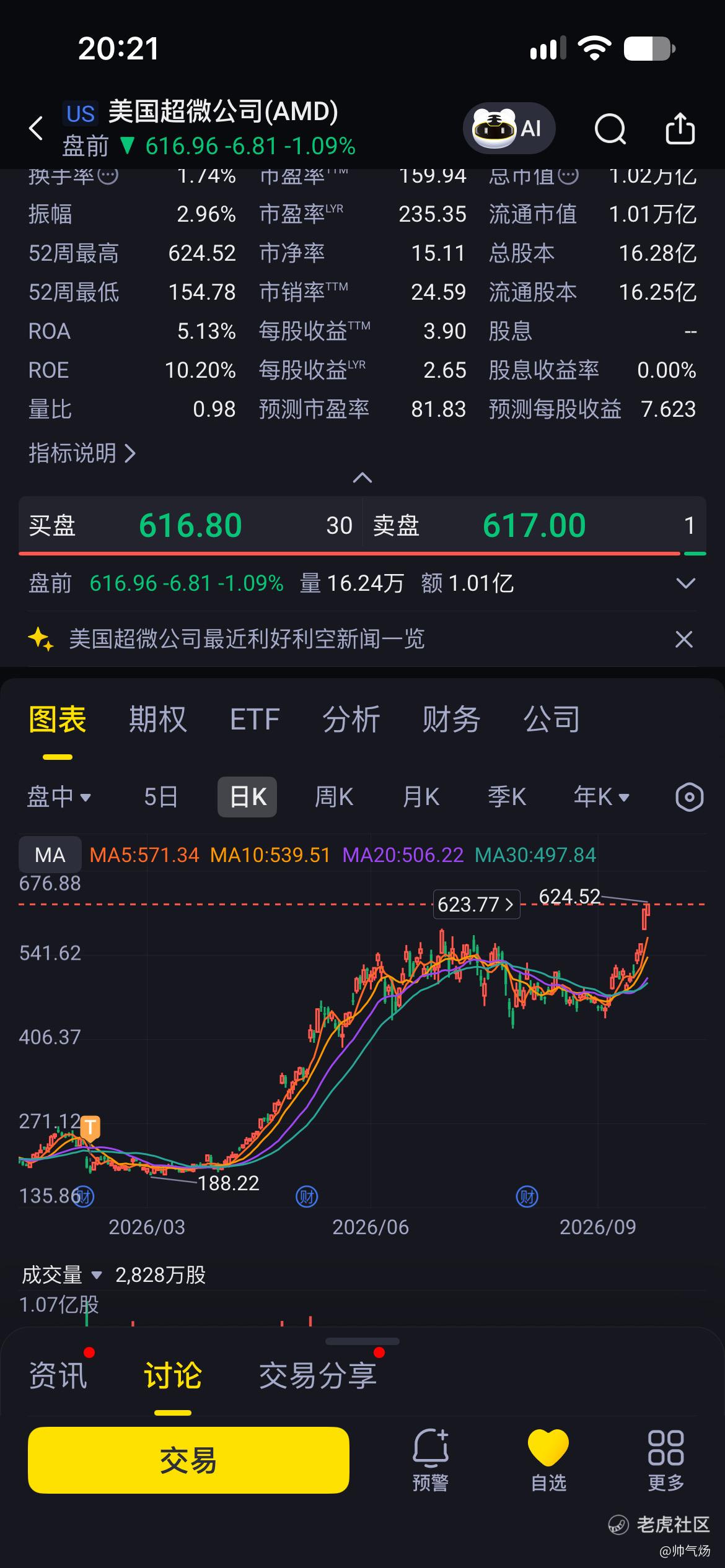The width and height of the screenshot is (725, 1568).
Task: Go back using the top-left arrow
Action: click(x=36, y=129)
